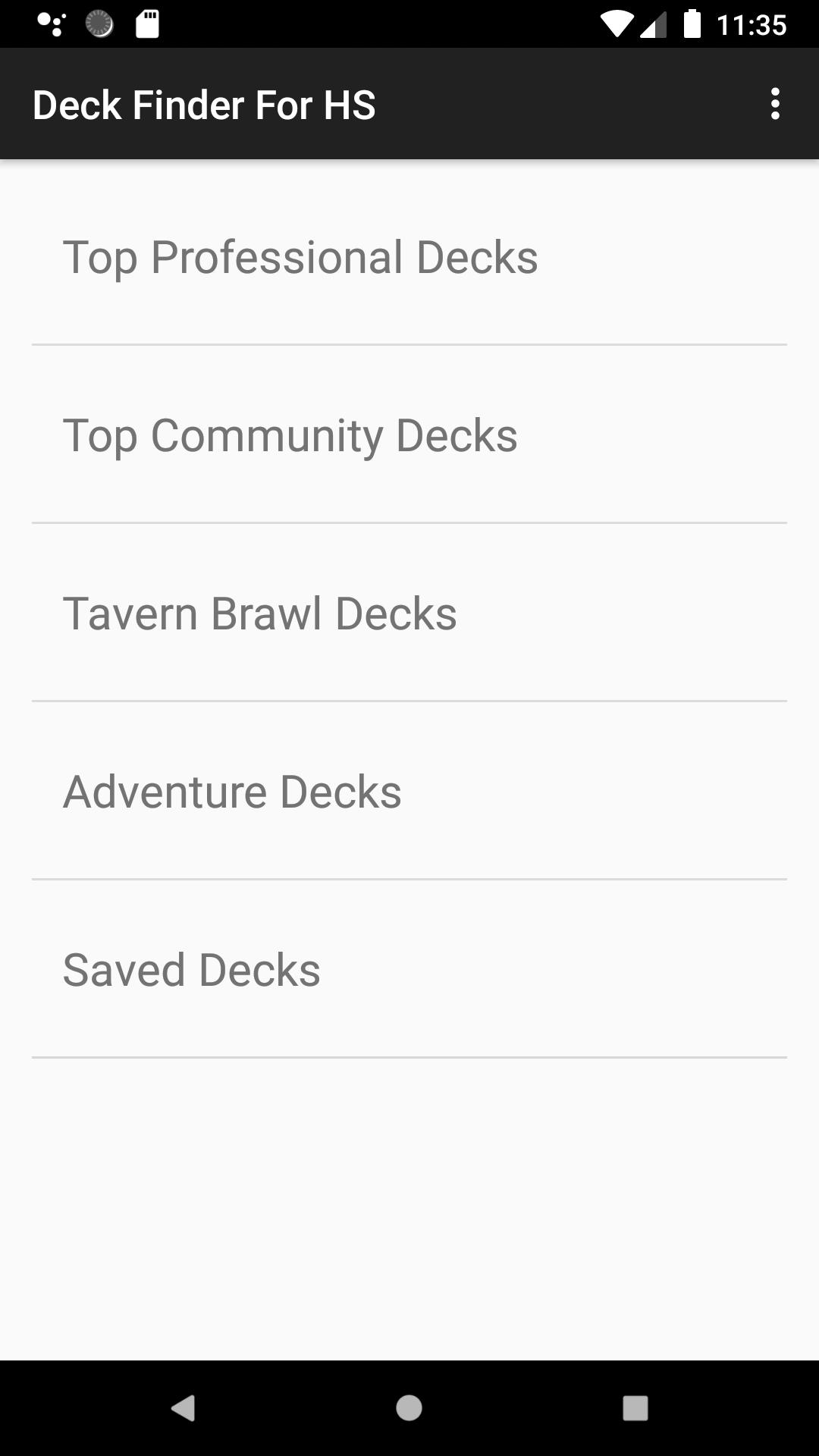The image size is (819, 1456).
Task: Tap the app bar area
Action: pos(409,104)
